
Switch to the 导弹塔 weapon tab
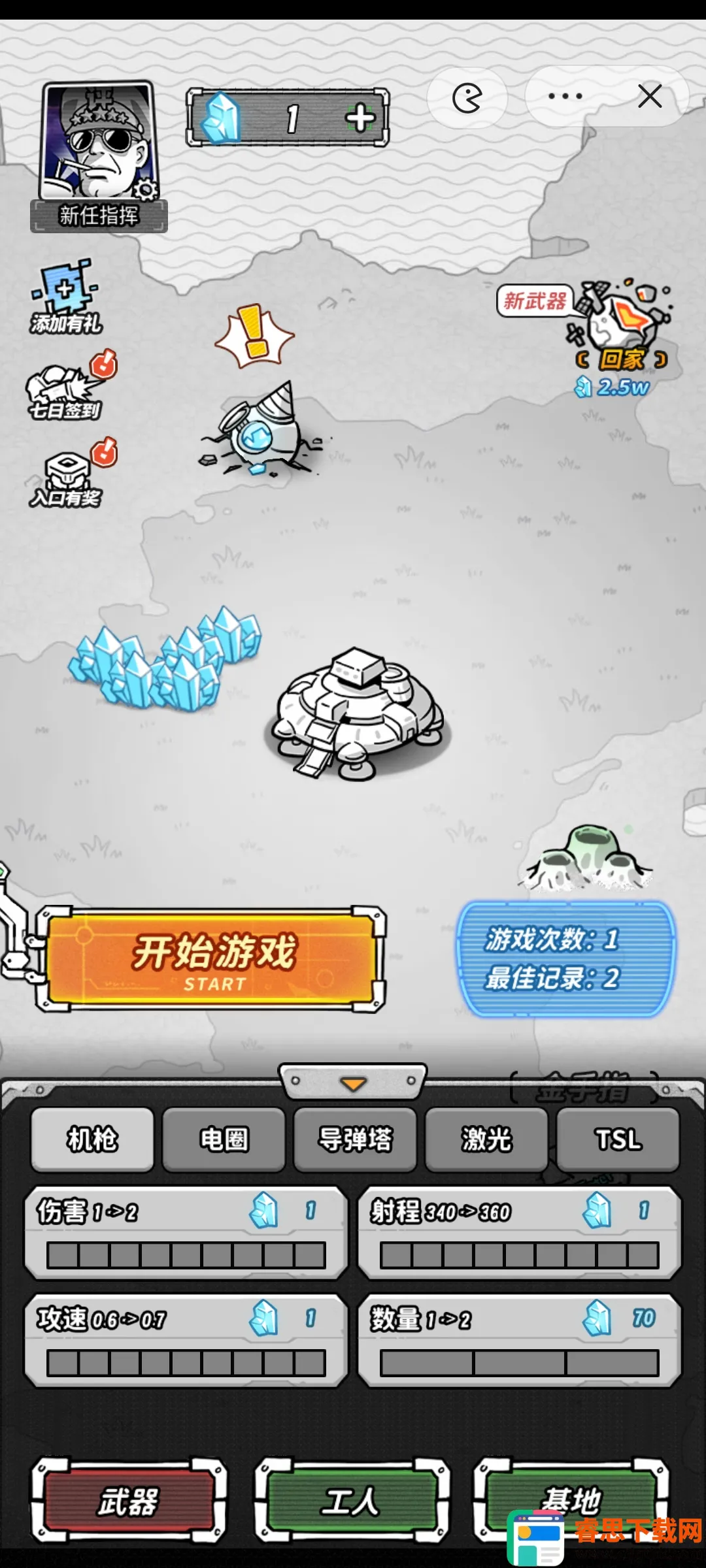coord(355,1139)
